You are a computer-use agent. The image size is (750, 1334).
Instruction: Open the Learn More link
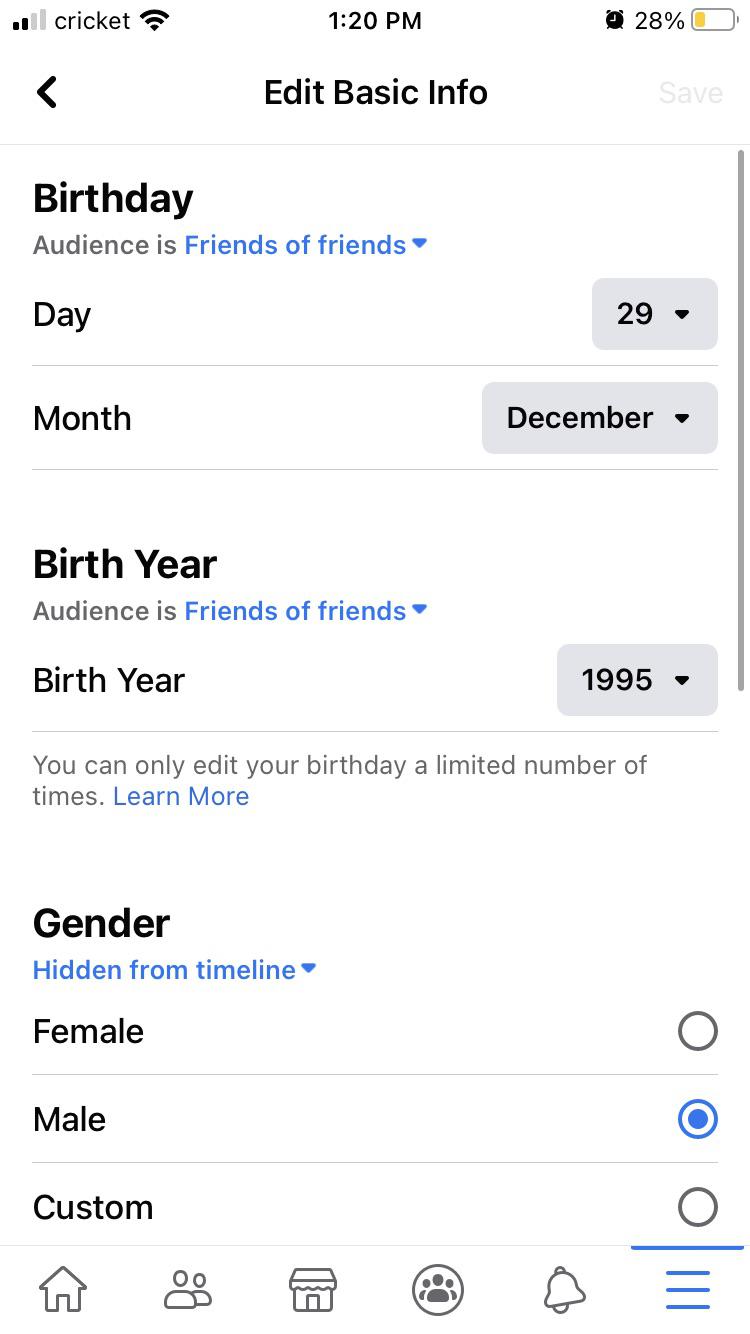pos(181,797)
